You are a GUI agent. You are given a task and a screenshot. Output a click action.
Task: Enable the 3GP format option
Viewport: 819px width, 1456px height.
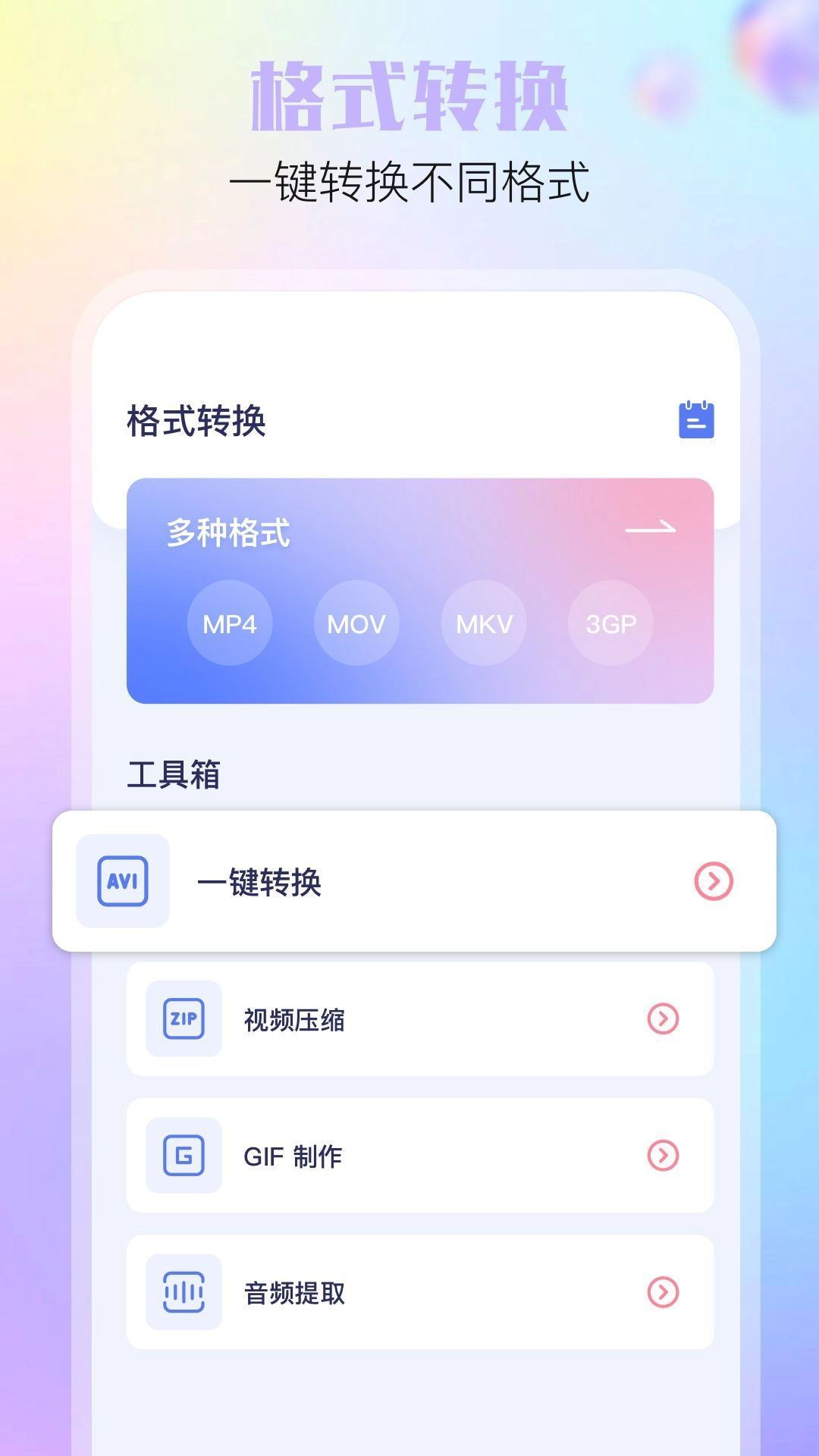[x=610, y=623]
